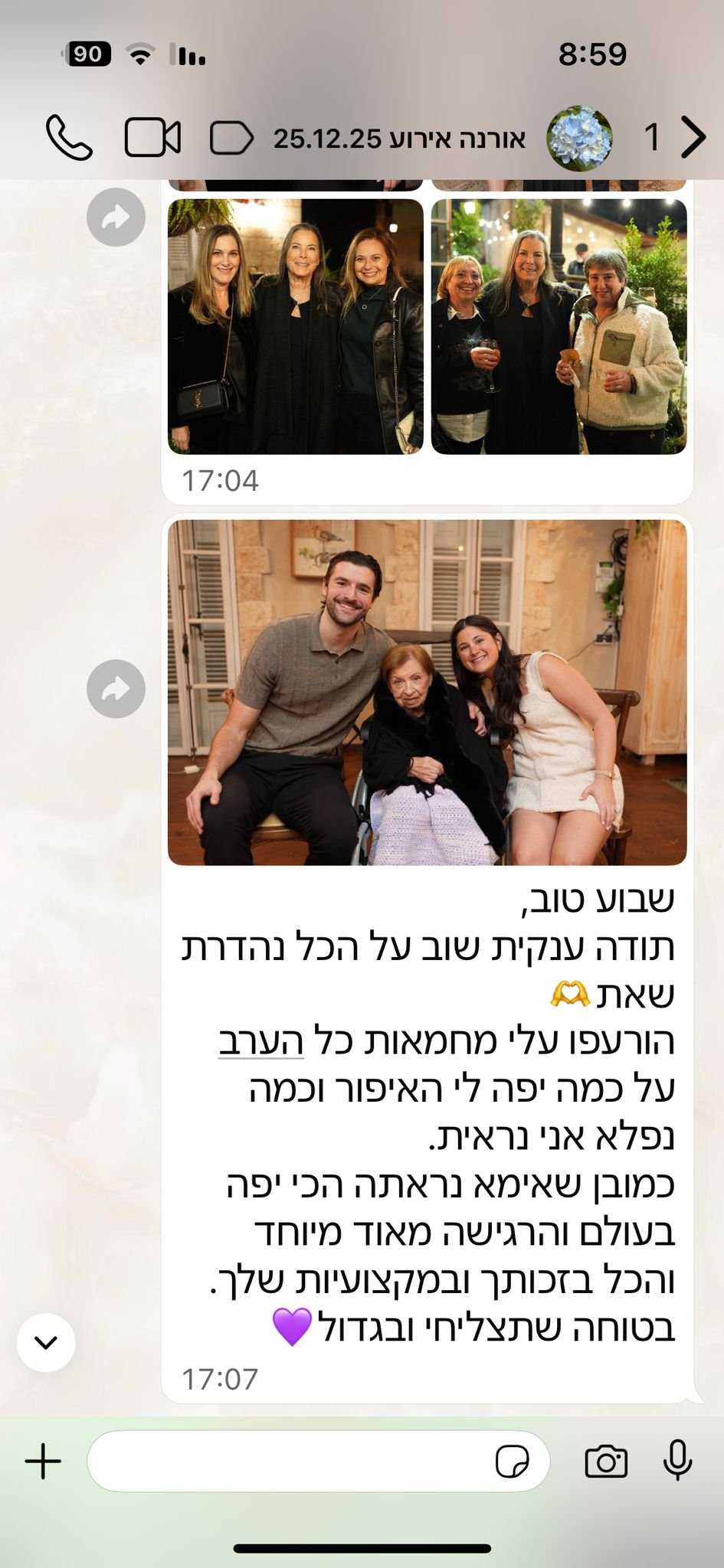Viewport: 724px width, 1568px height.
Task: Focus the message text field
Action: [x=291, y=1462]
